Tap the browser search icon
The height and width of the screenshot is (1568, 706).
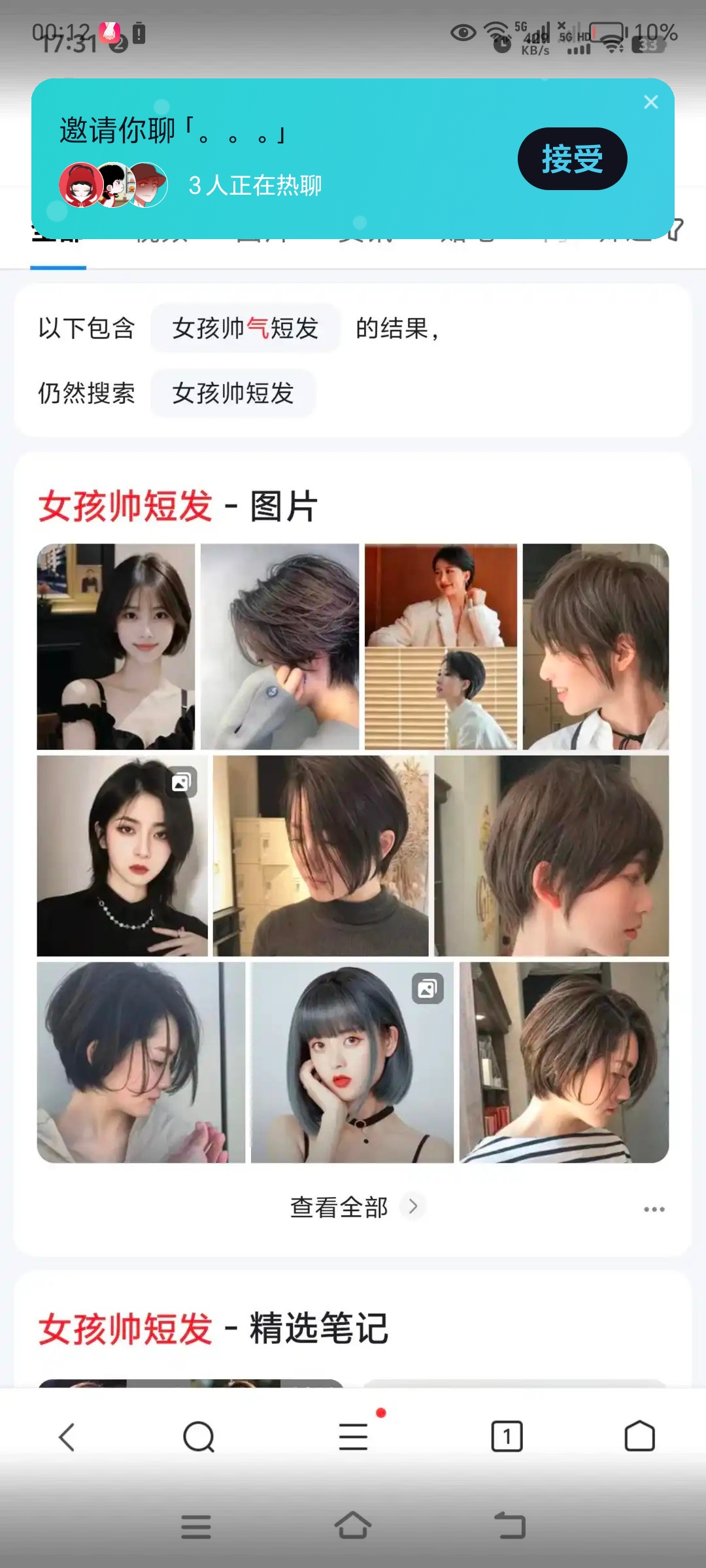point(199,1437)
